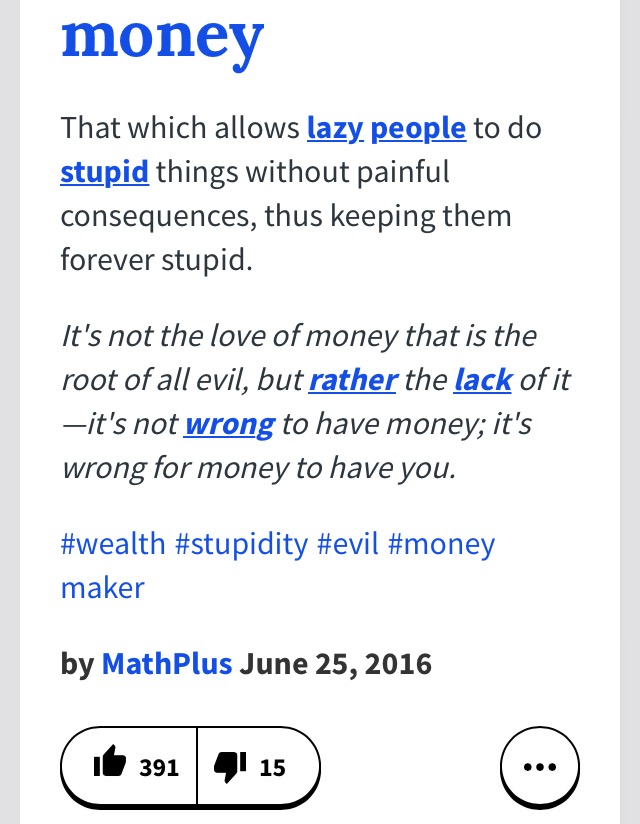The image size is (640, 824).
Task: Open the #evil tag
Action: (x=348, y=544)
